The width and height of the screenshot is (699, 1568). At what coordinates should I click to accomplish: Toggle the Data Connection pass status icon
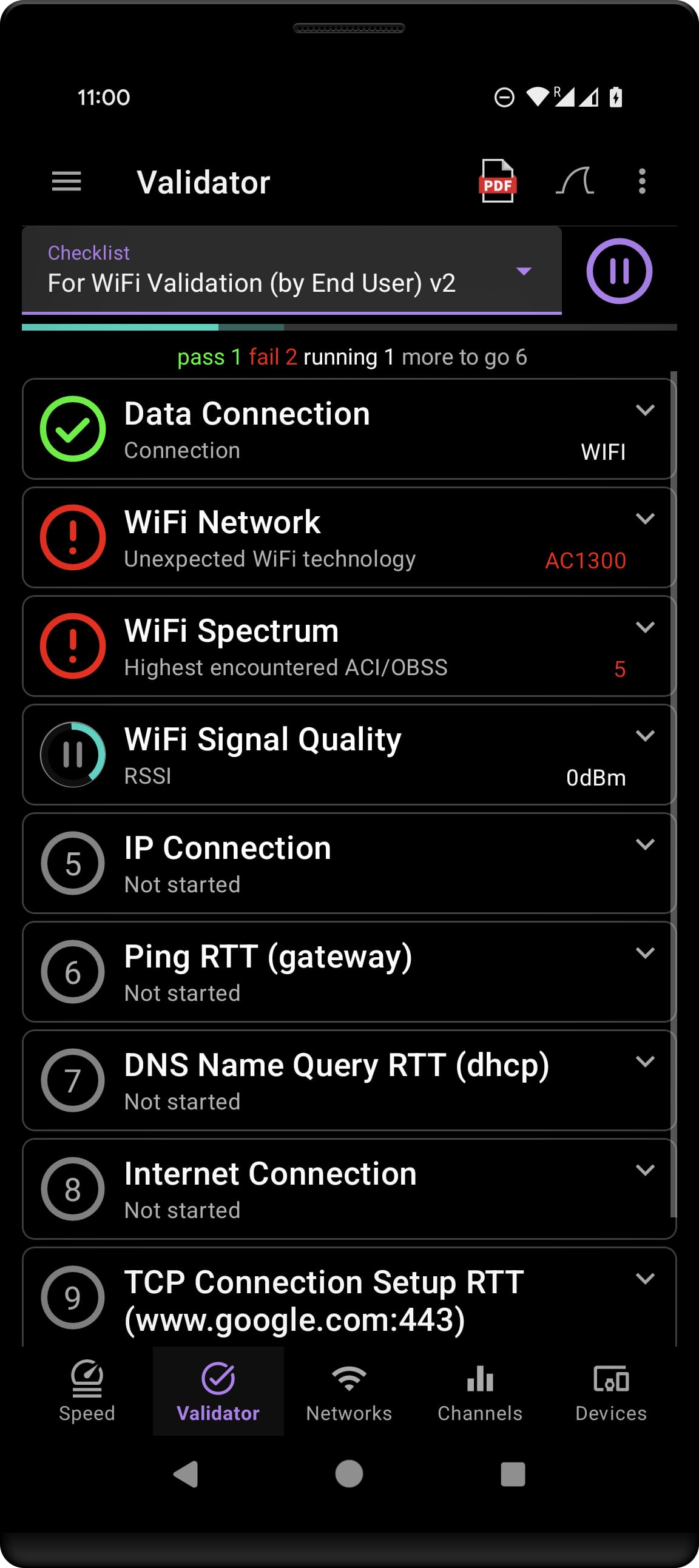[x=72, y=429]
